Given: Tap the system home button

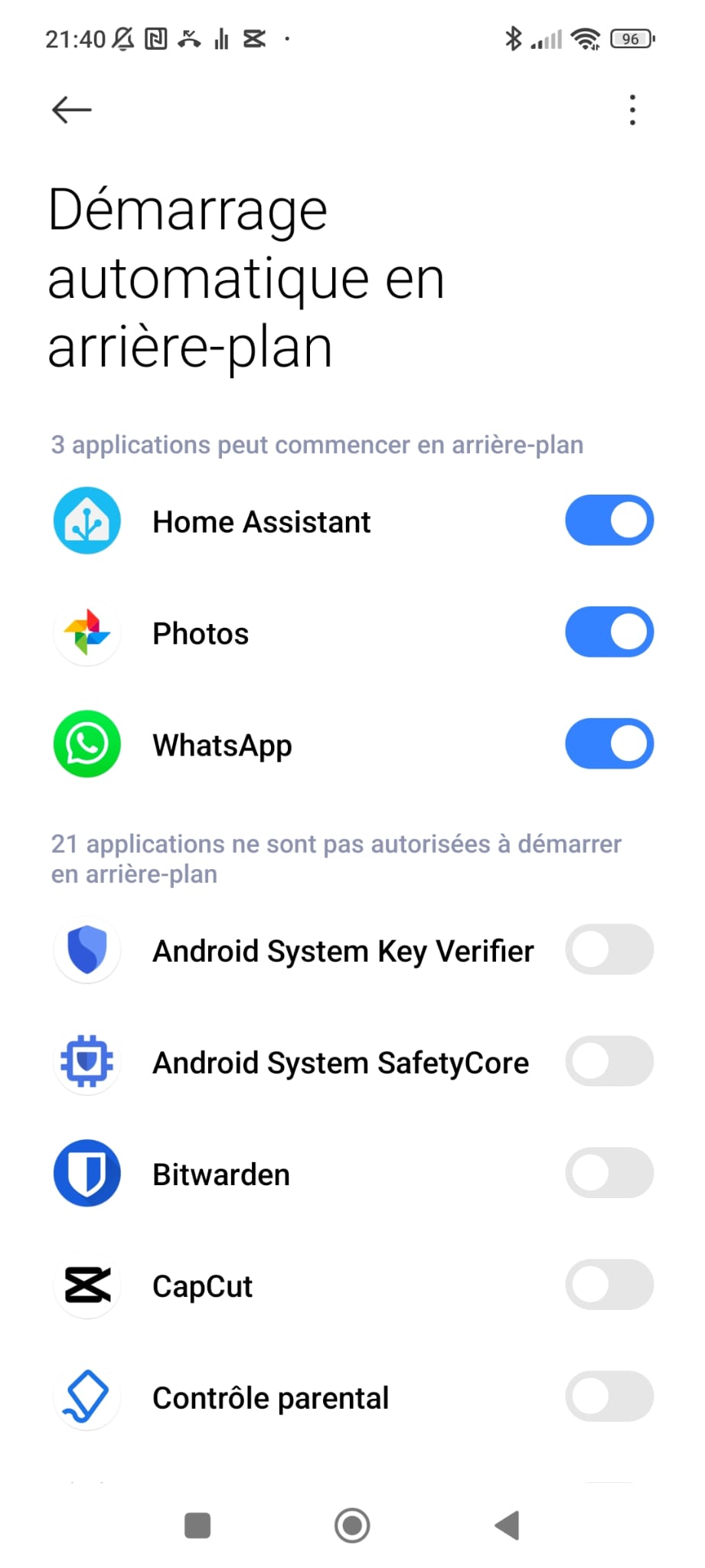Looking at the screenshot, I should click(x=352, y=1525).
